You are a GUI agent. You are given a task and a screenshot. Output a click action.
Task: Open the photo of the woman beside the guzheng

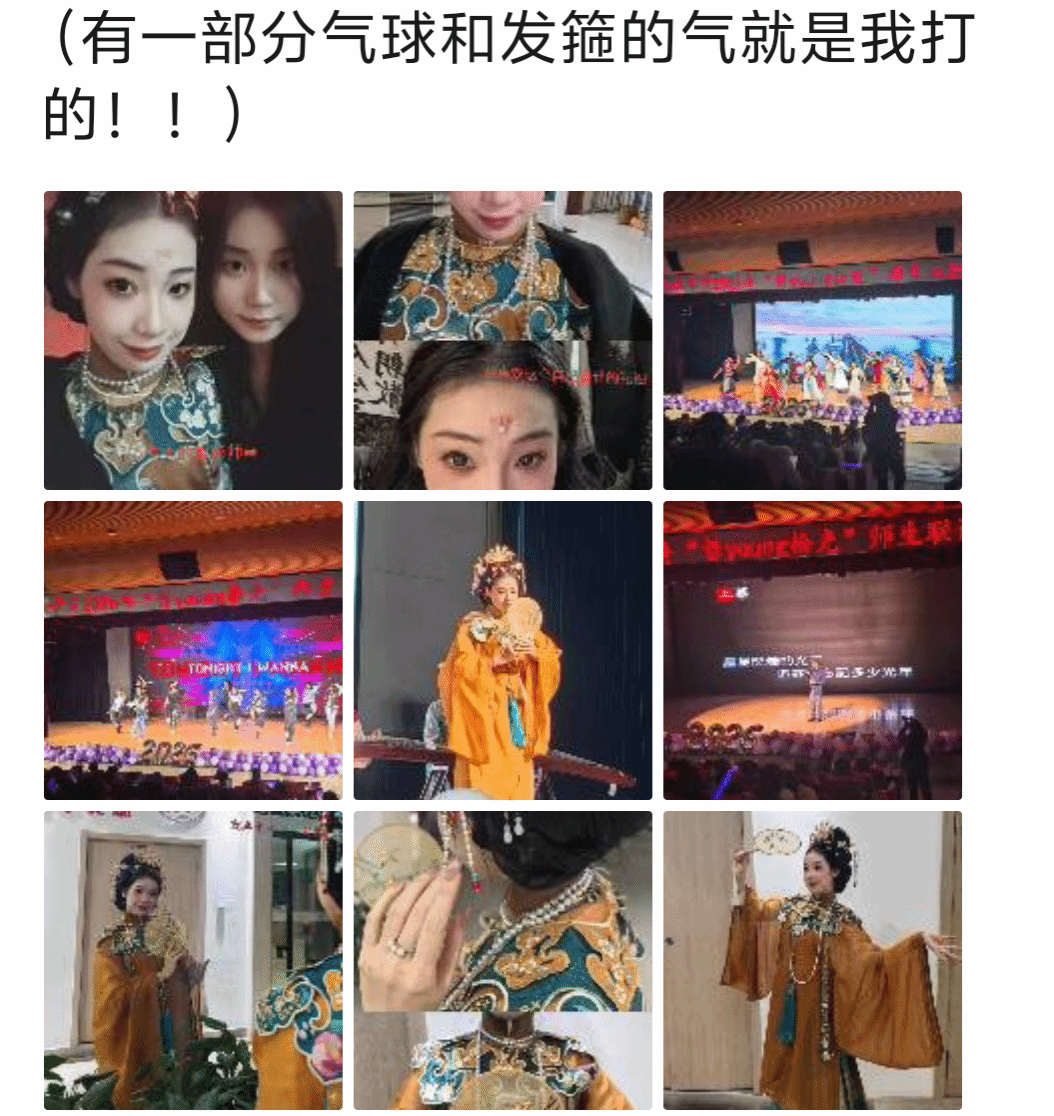point(502,650)
